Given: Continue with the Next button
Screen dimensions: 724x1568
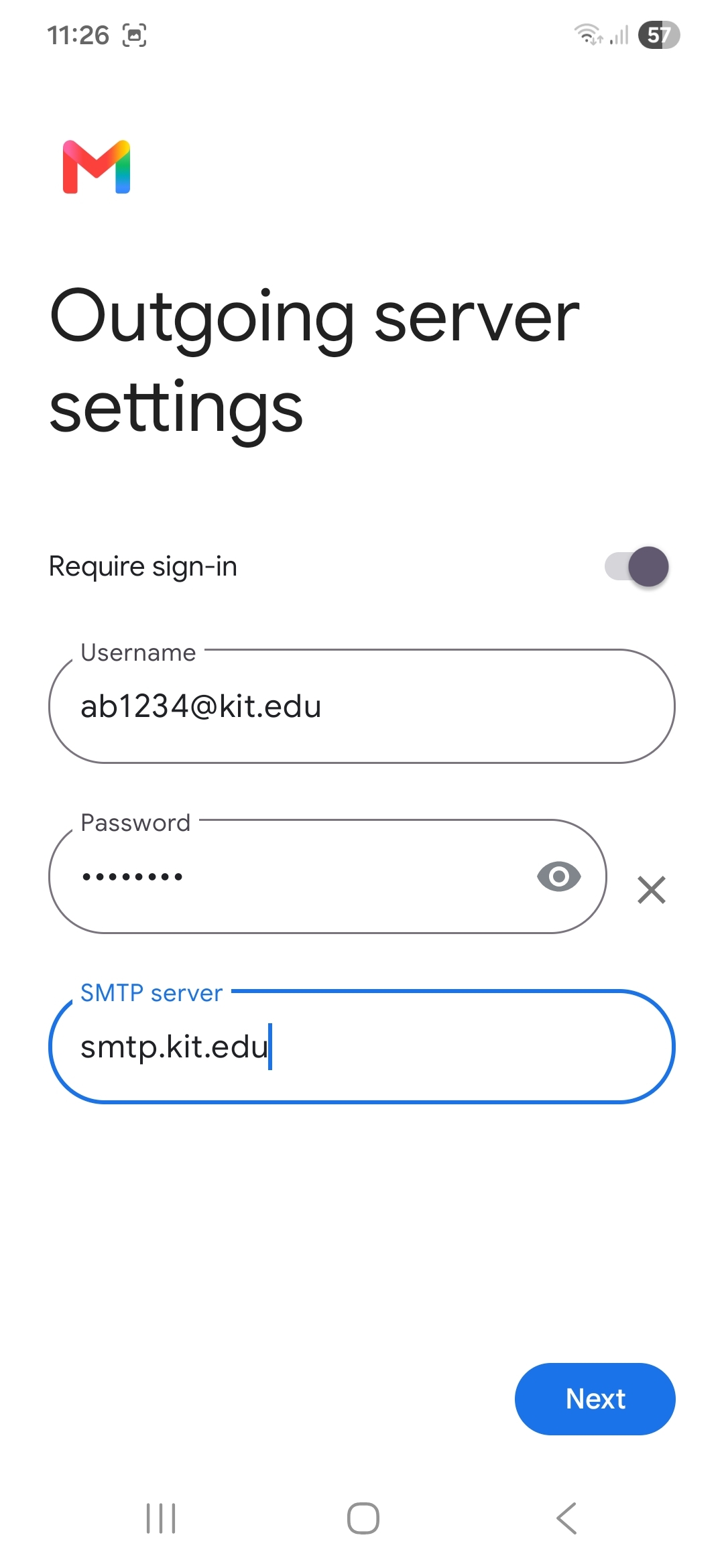Looking at the screenshot, I should click(595, 1398).
